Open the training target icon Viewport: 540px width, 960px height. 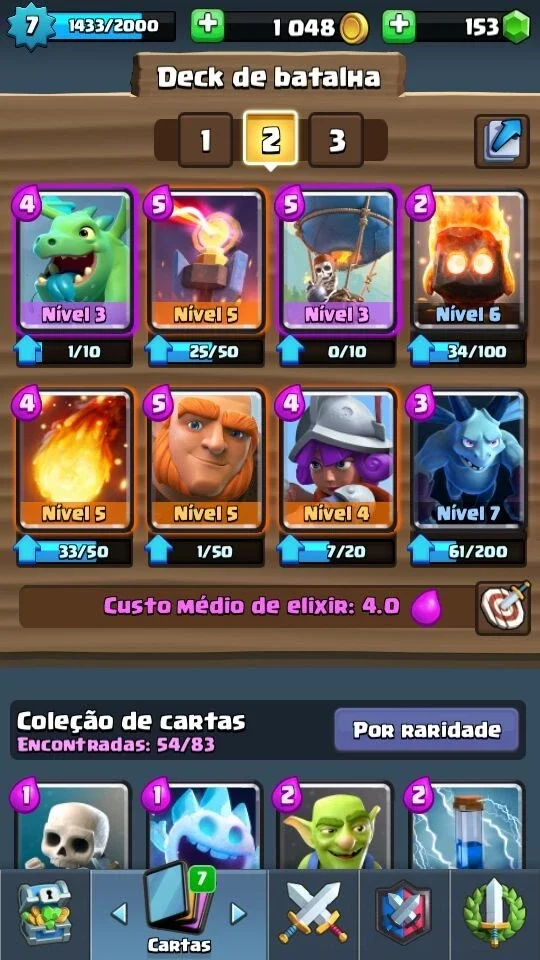(x=503, y=607)
